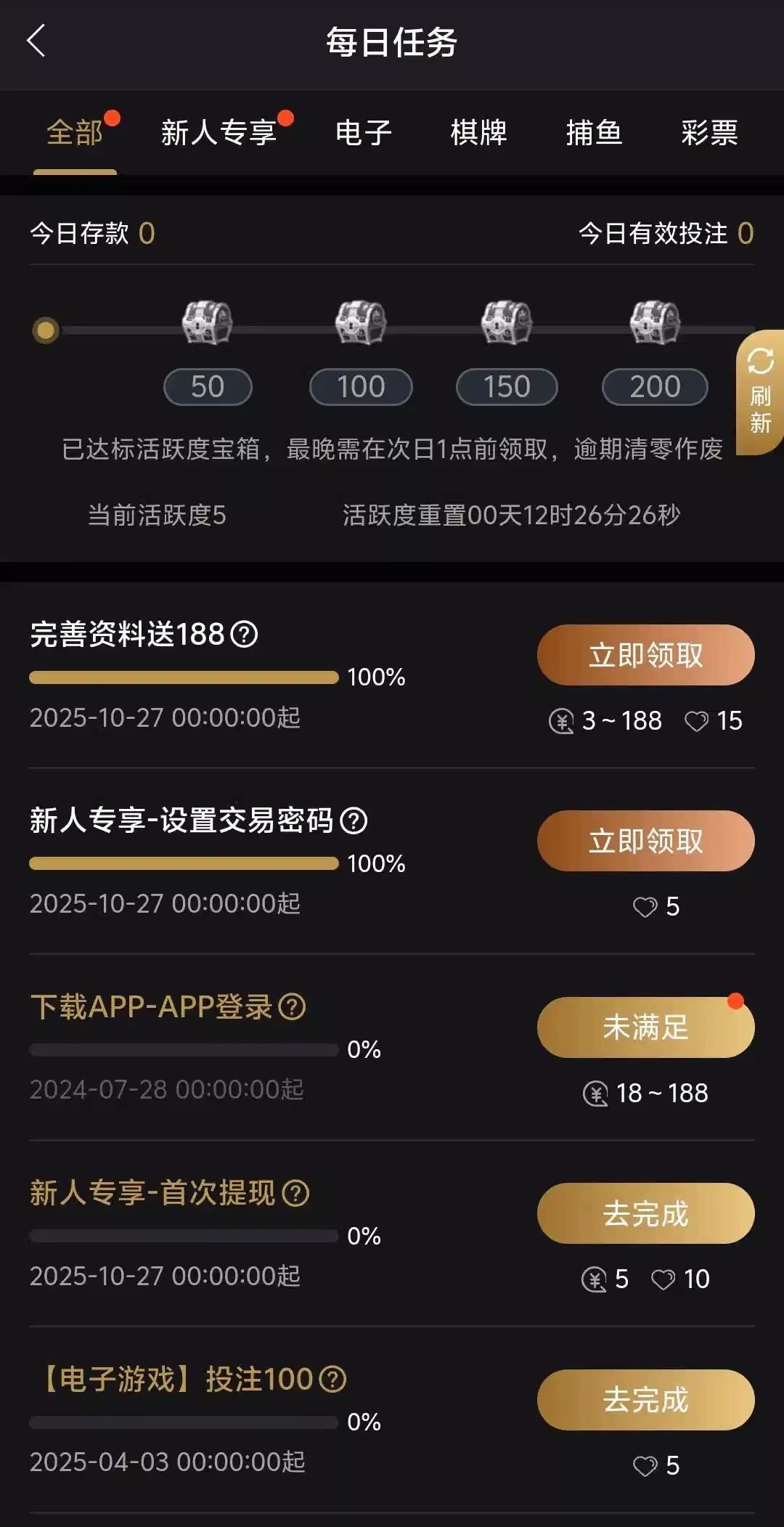Switch to the 新人专享 tab
This screenshot has height=1527, width=784.
click(219, 133)
